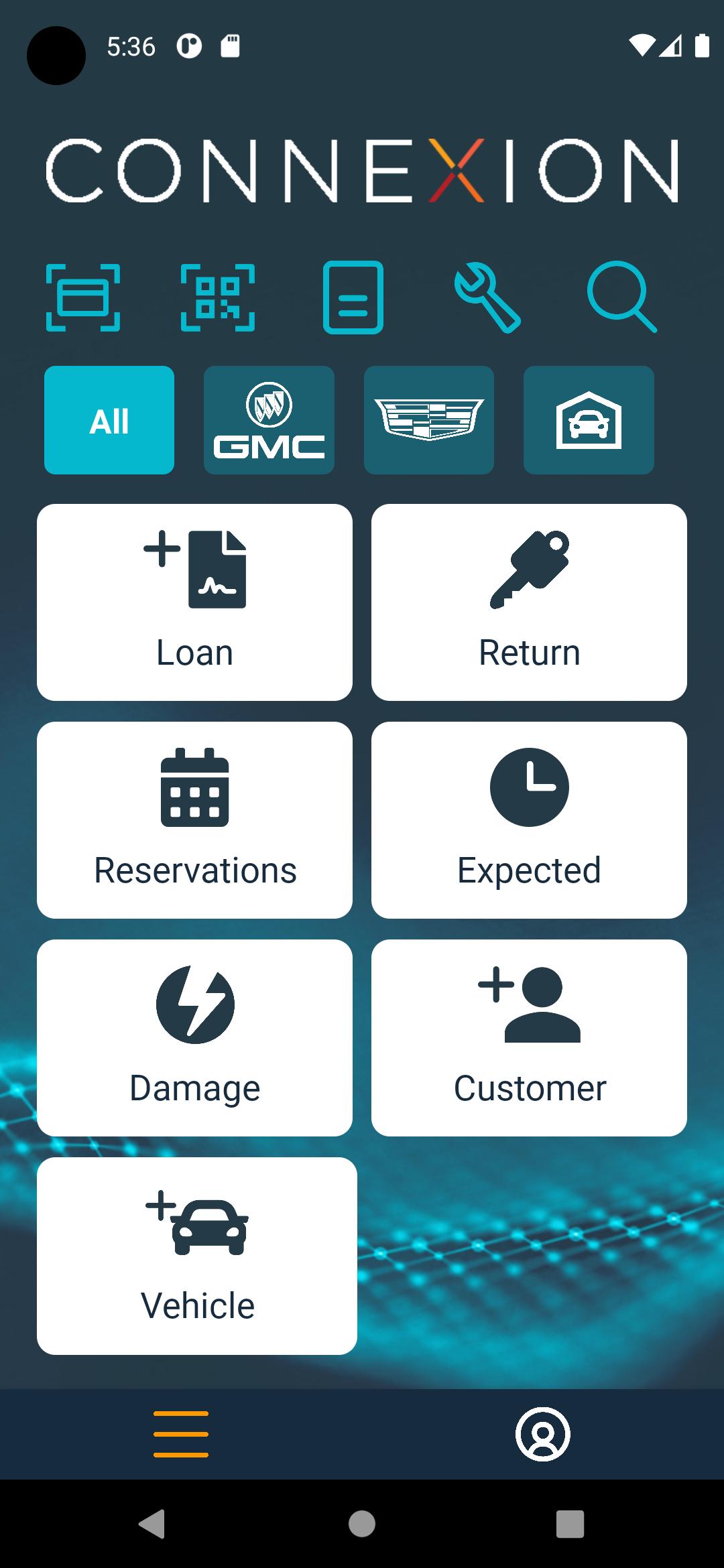The height and width of the screenshot is (1568, 724).
Task: Open the Expected tile
Action: coord(529,820)
